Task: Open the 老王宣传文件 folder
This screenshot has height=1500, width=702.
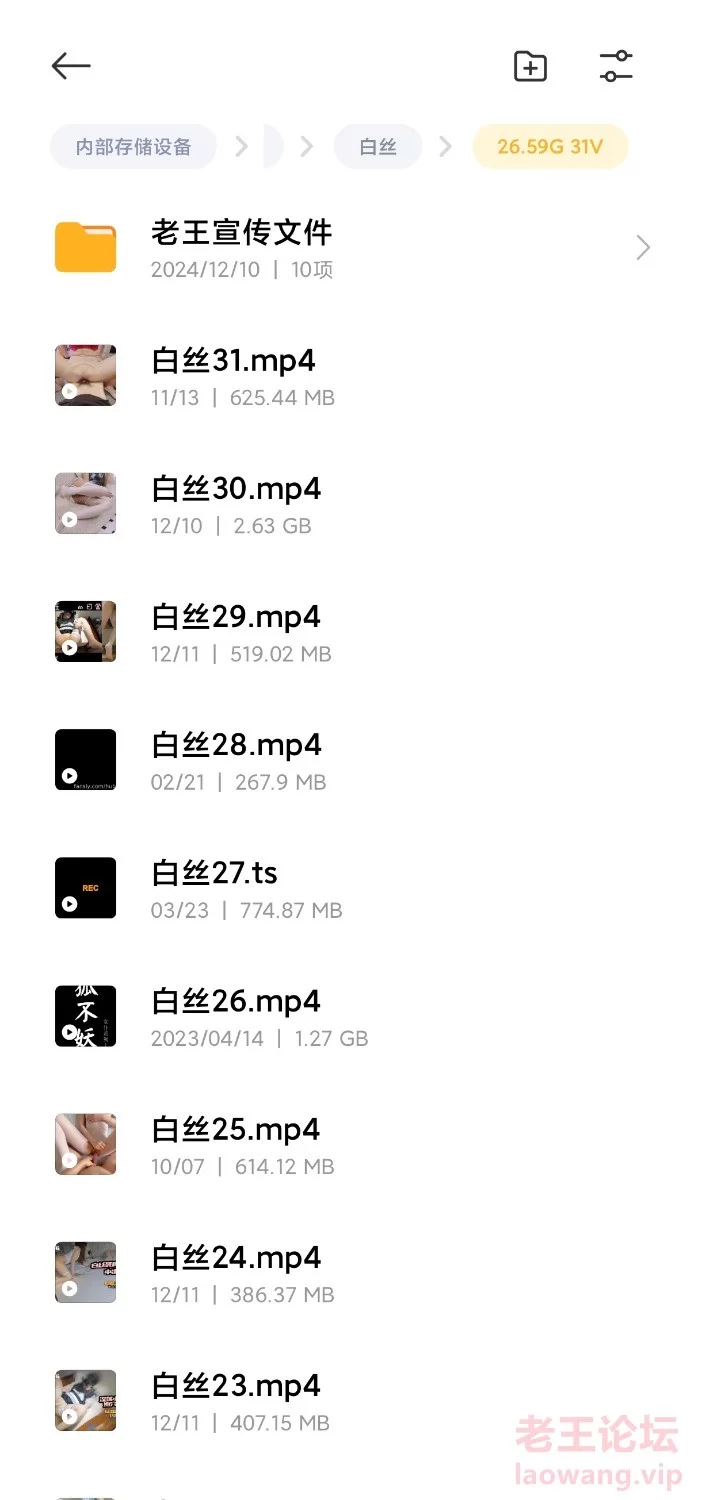Action: [351, 248]
